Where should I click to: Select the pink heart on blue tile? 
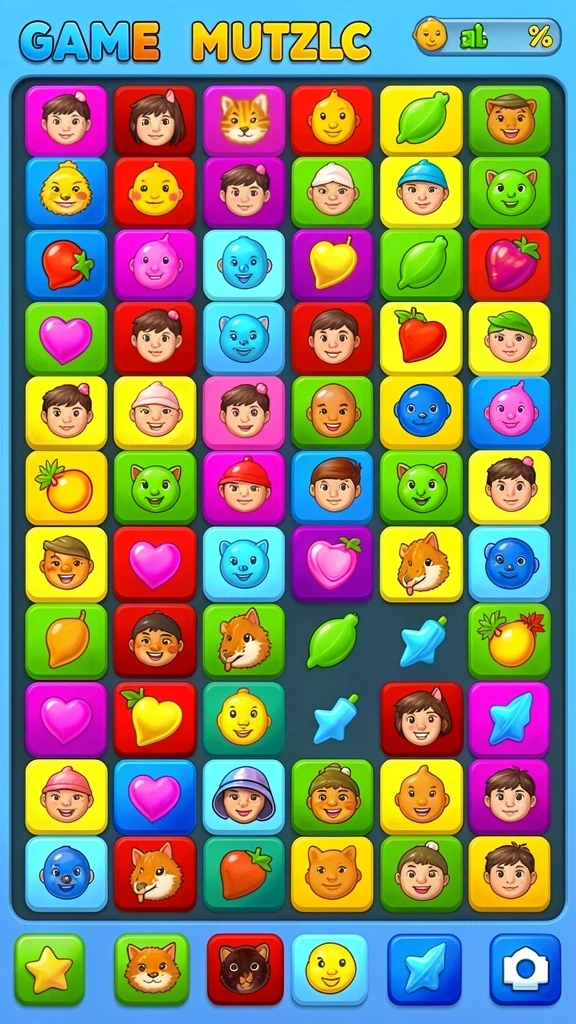155,797
